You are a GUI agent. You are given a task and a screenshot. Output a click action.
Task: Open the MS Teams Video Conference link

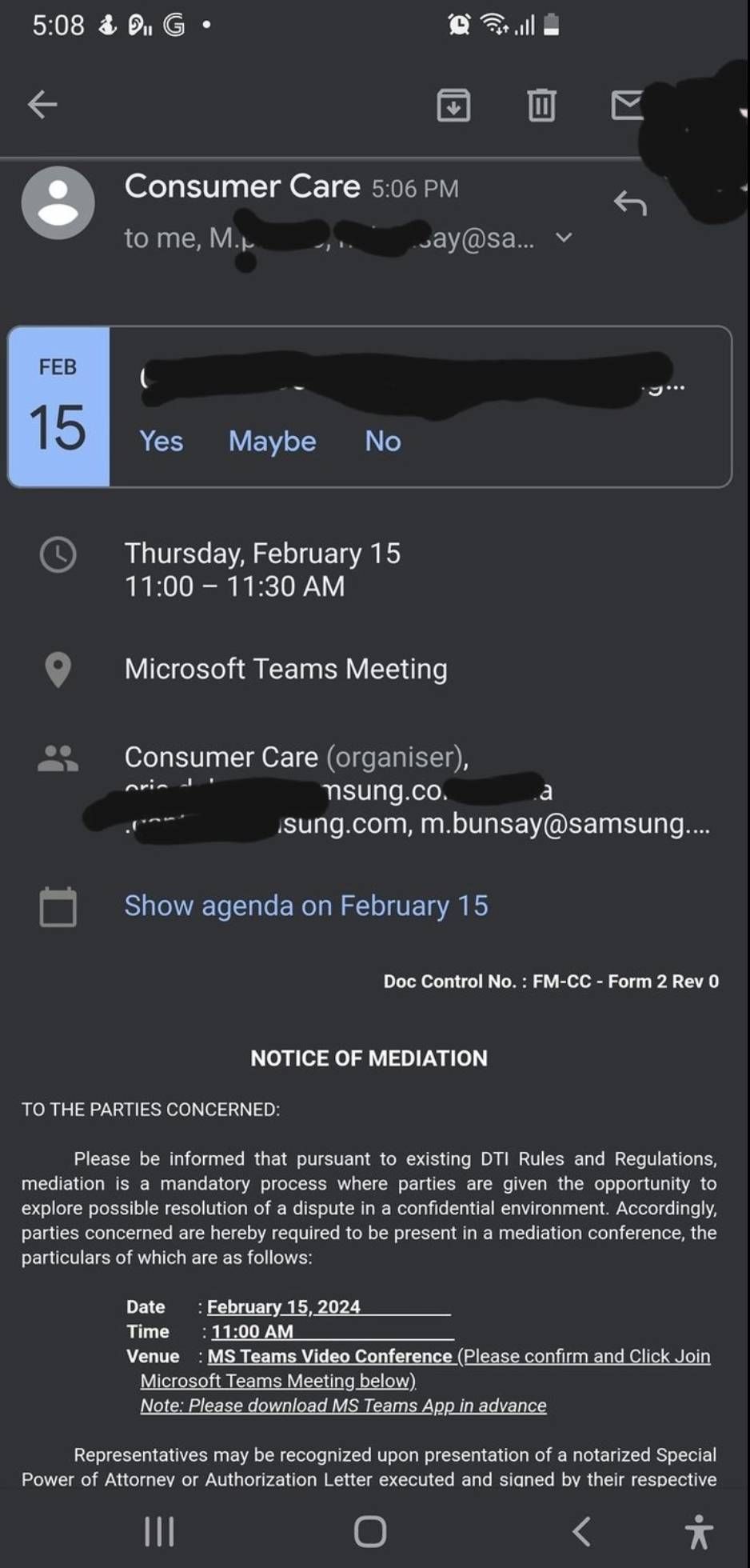tap(329, 1356)
